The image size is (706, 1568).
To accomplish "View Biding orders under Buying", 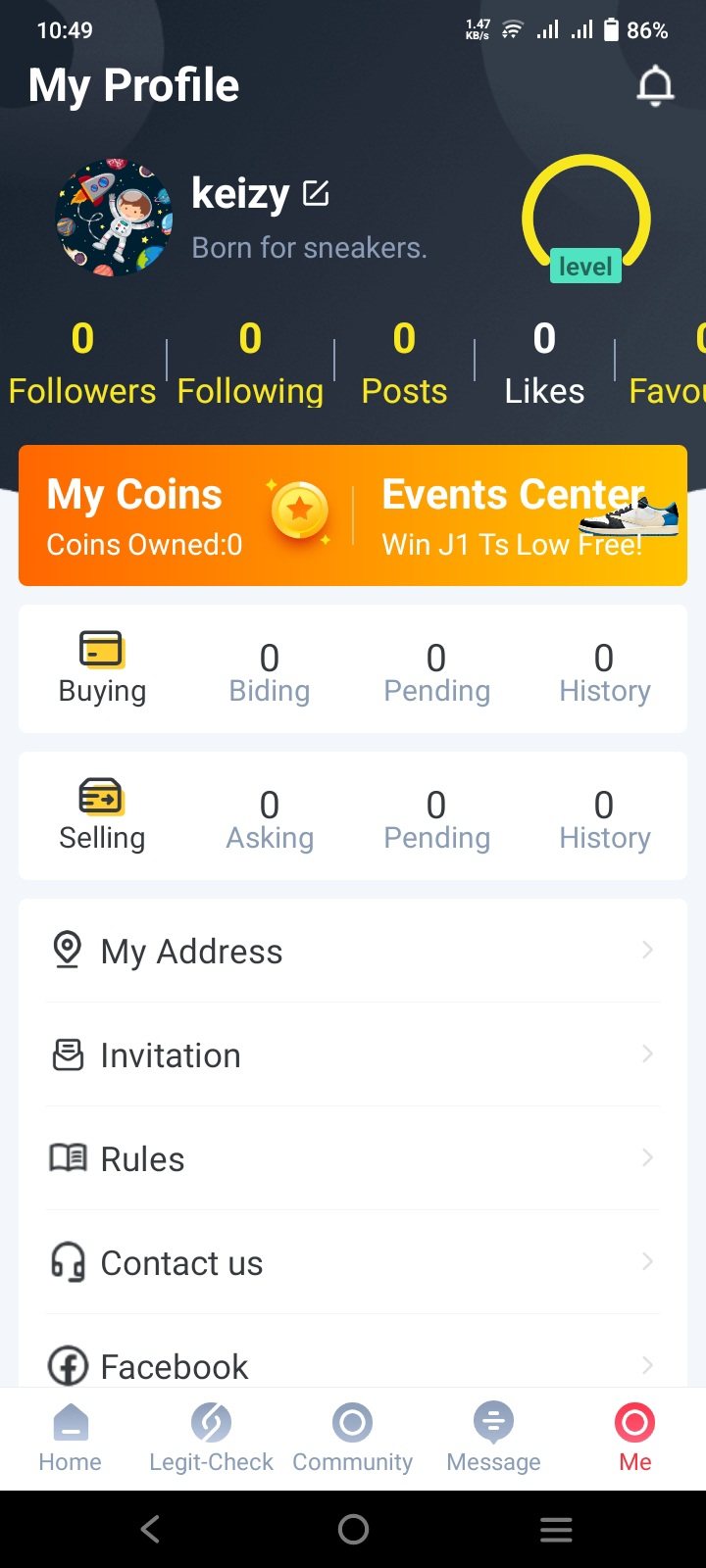I will (269, 672).
